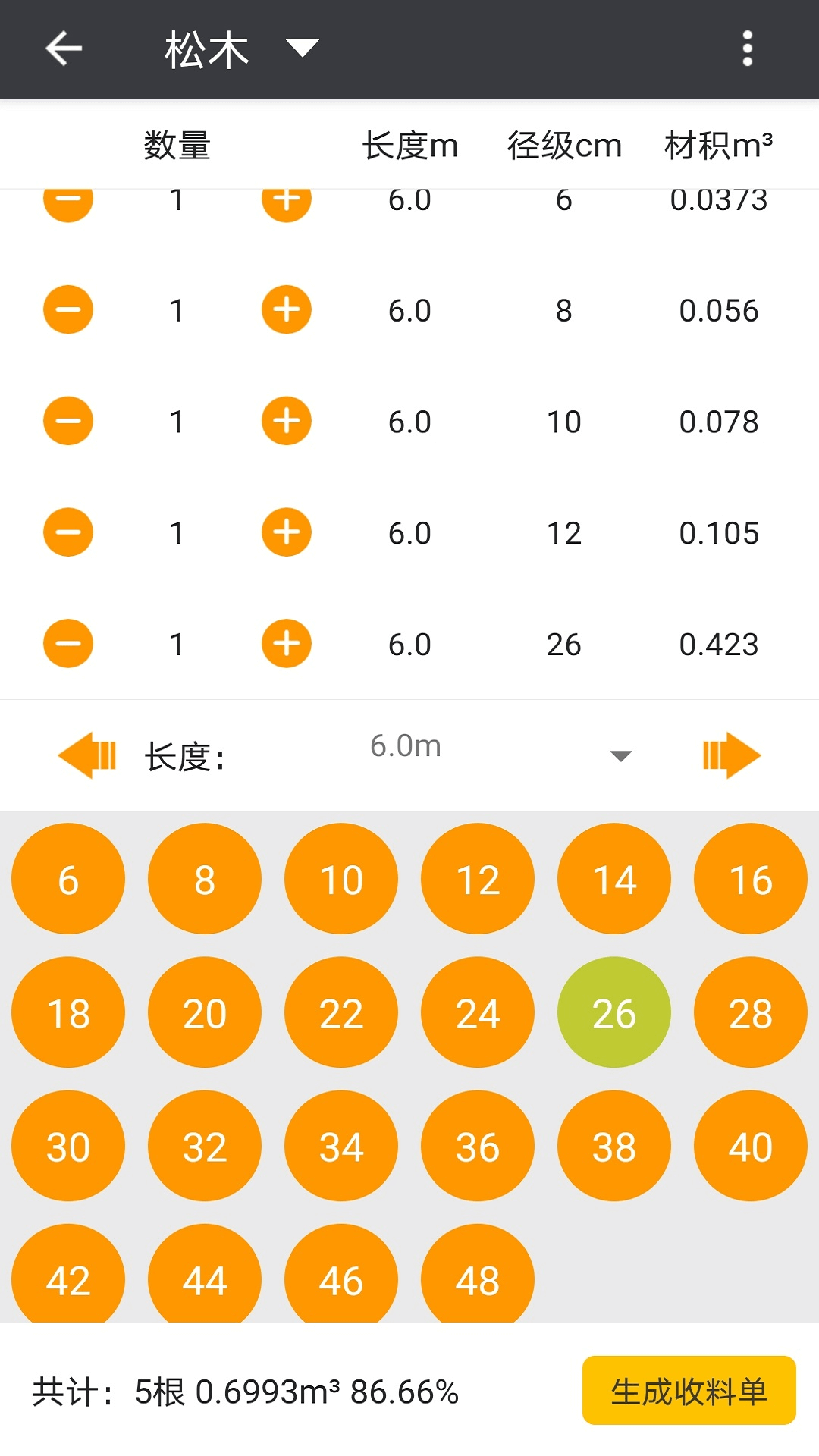The height and width of the screenshot is (1456, 819).
Task: Tap the back arrow to return
Action: 63,48
